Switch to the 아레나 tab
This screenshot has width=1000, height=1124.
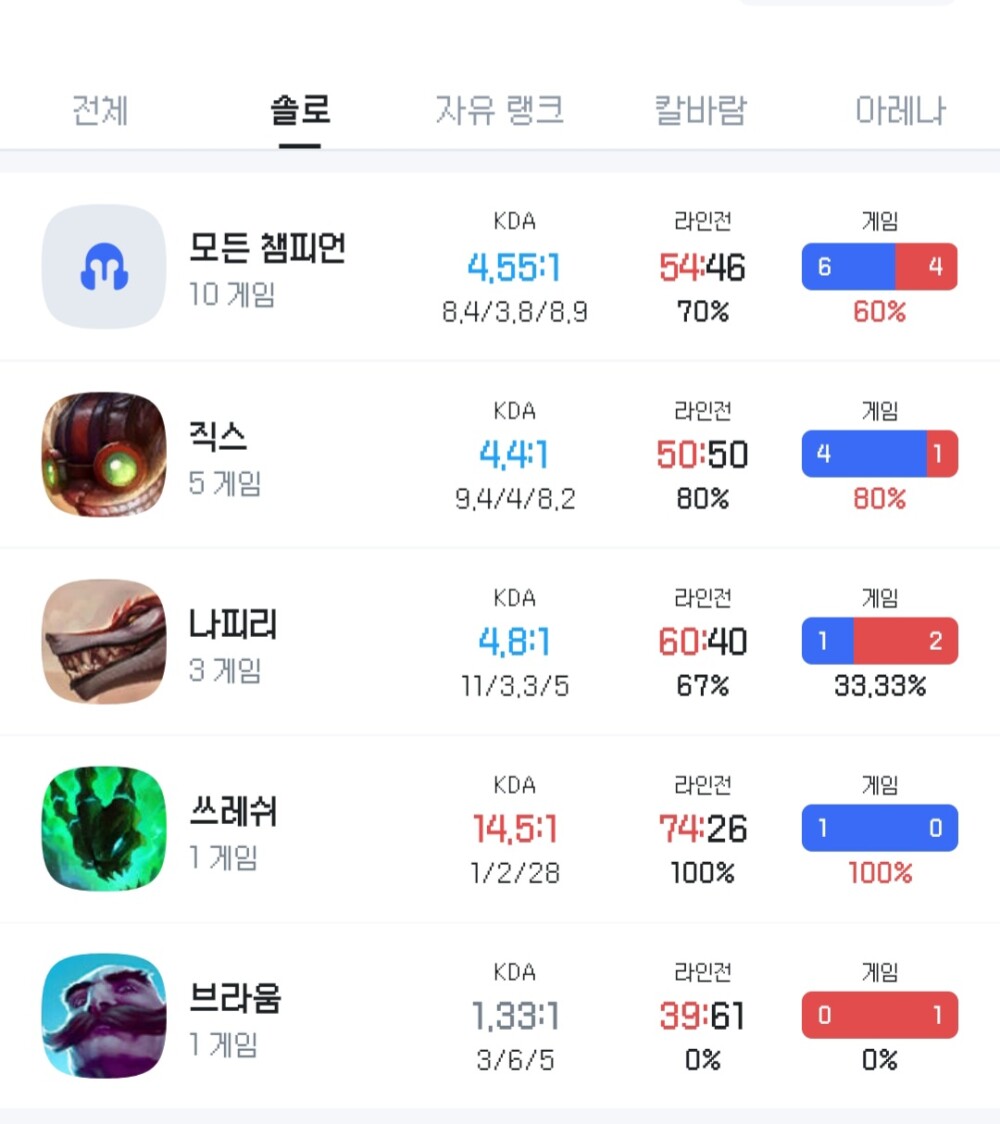(900, 110)
